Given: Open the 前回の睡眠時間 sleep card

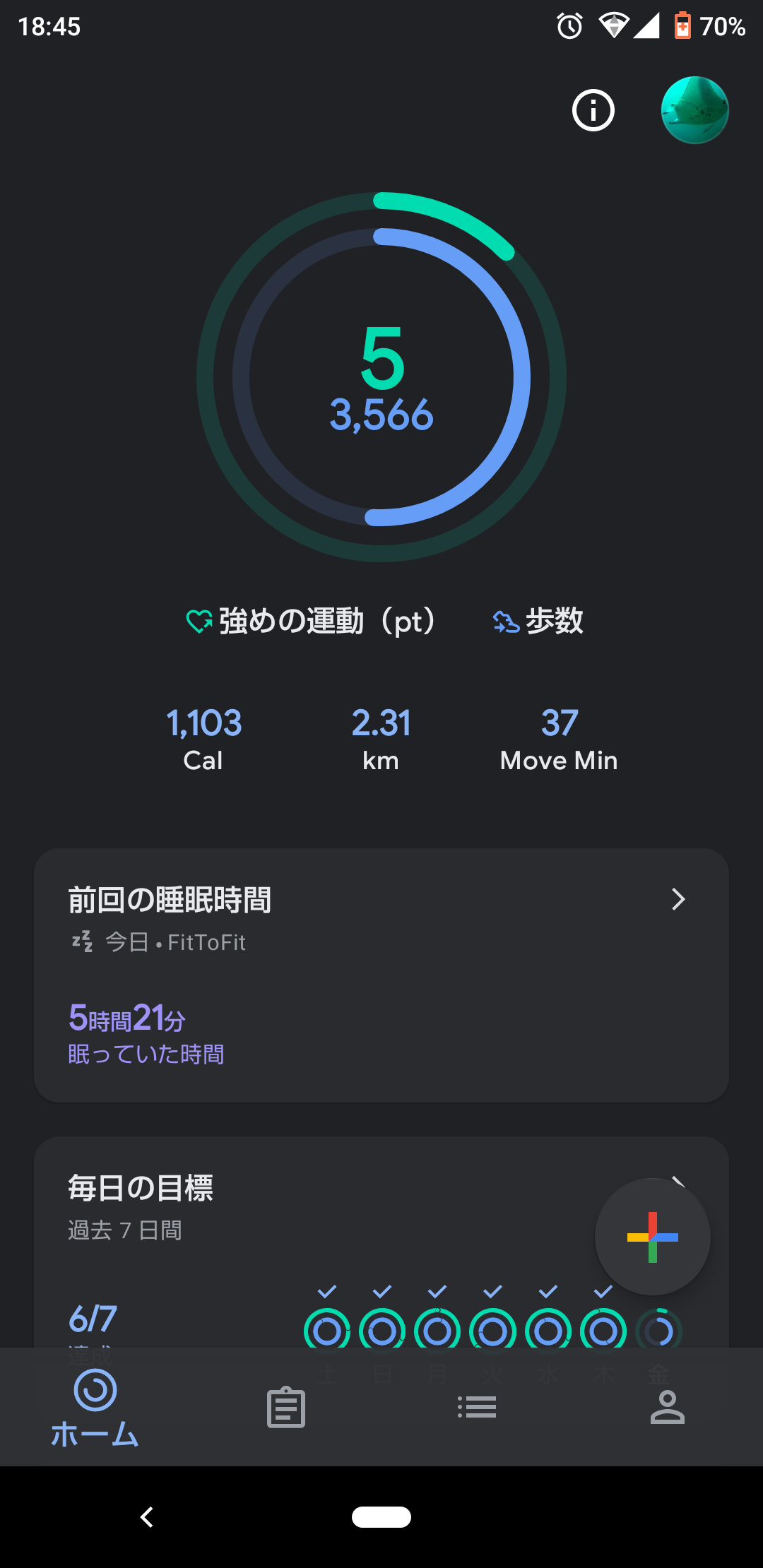Looking at the screenshot, I should pyautogui.click(x=381, y=975).
